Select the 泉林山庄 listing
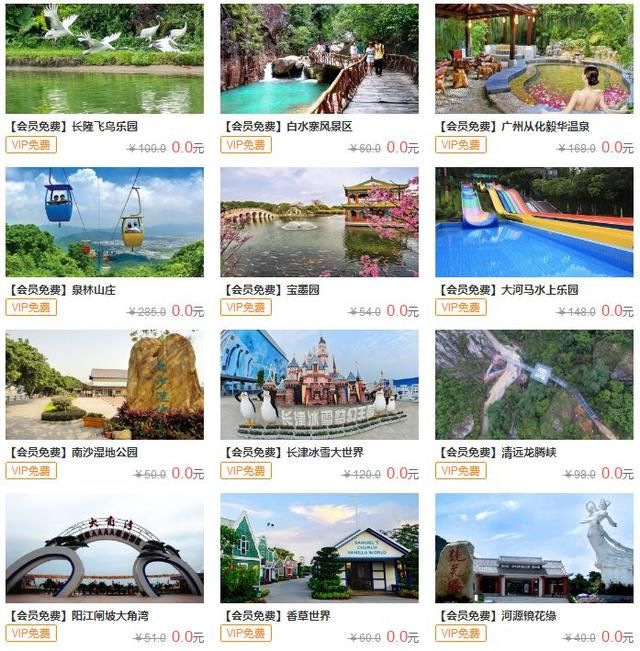 click(104, 222)
